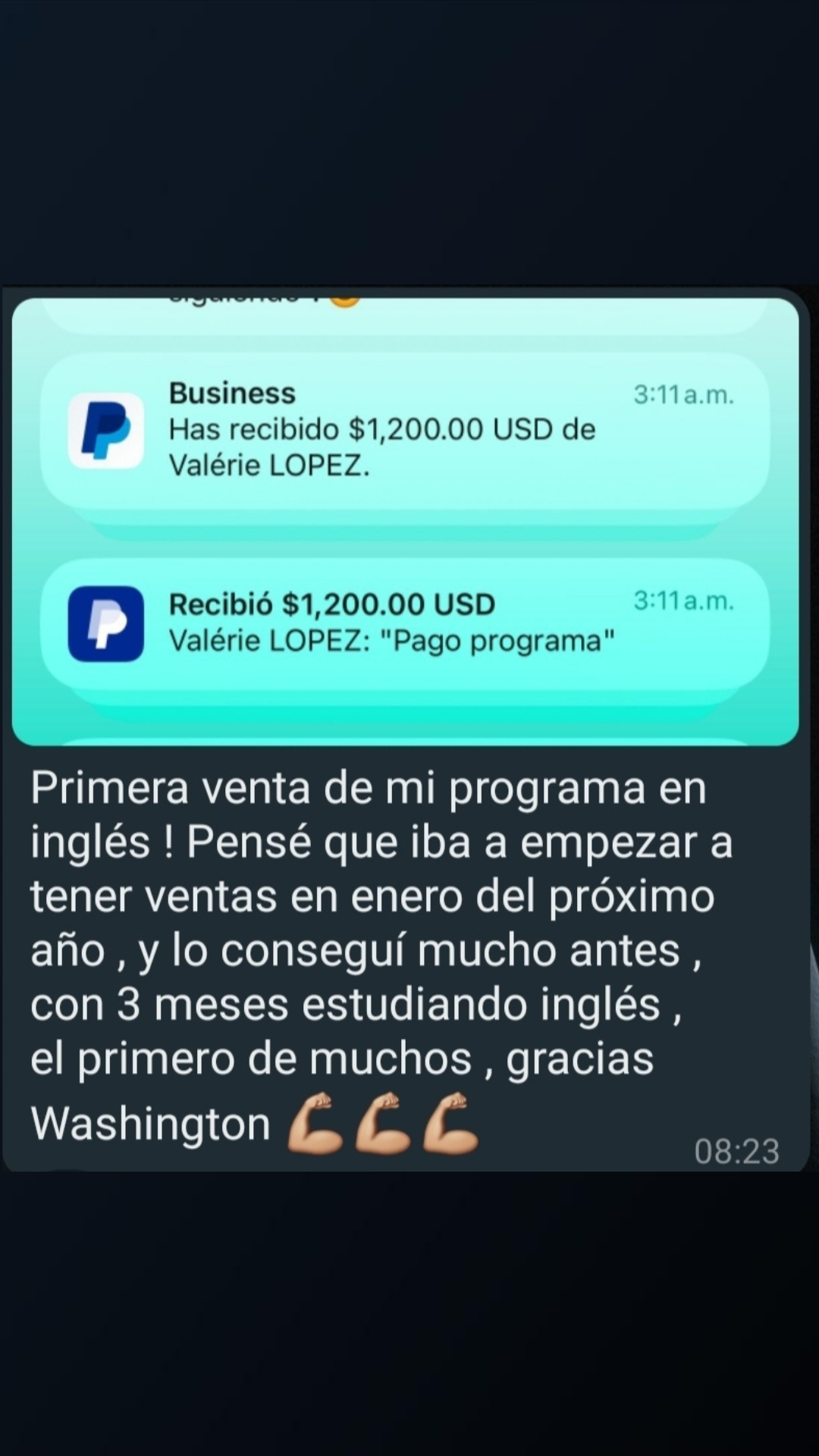Tap the Business notification header label
This screenshot has height=1456, width=819.
click(x=232, y=393)
